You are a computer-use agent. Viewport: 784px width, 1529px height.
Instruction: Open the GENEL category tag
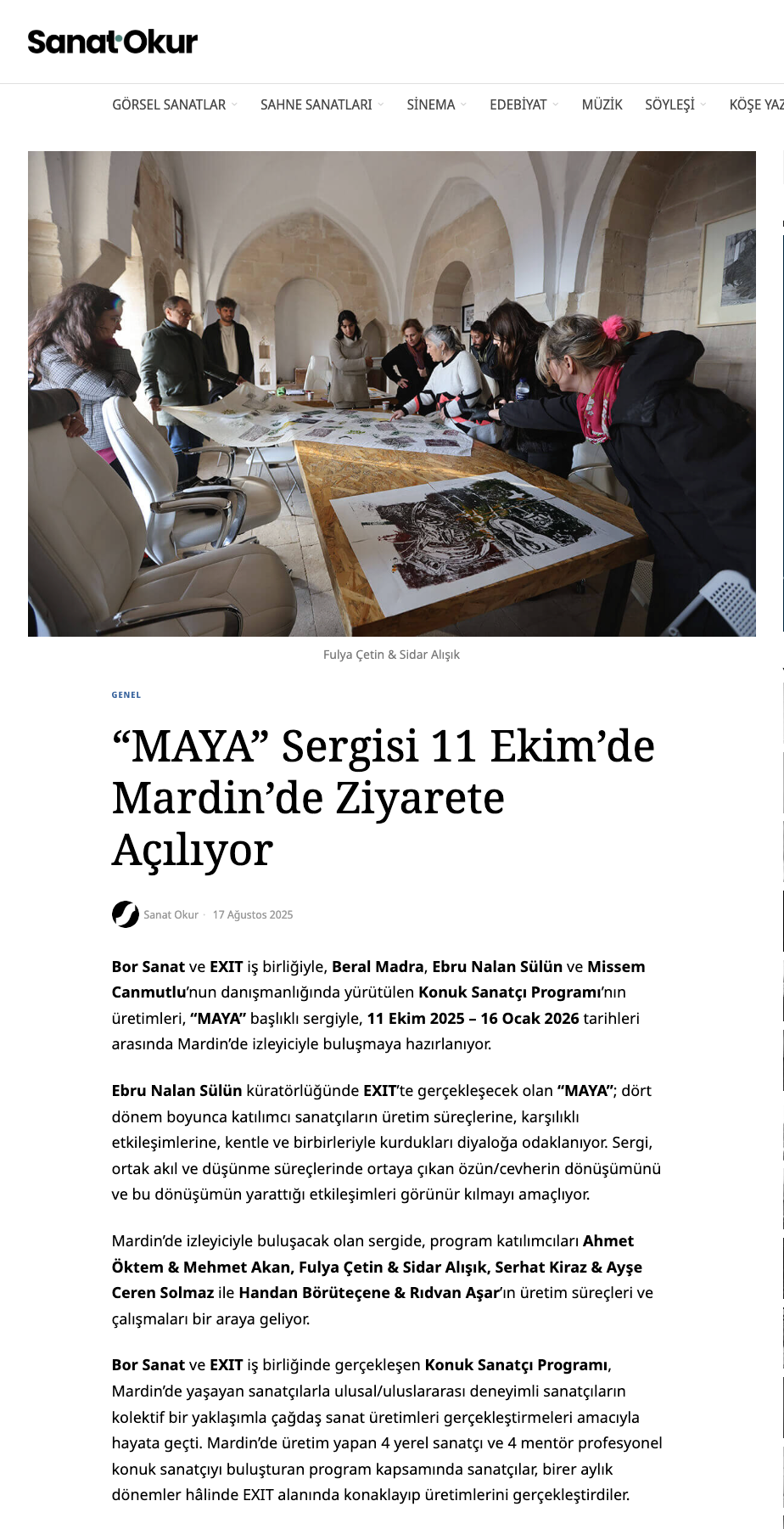(x=126, y=694)
